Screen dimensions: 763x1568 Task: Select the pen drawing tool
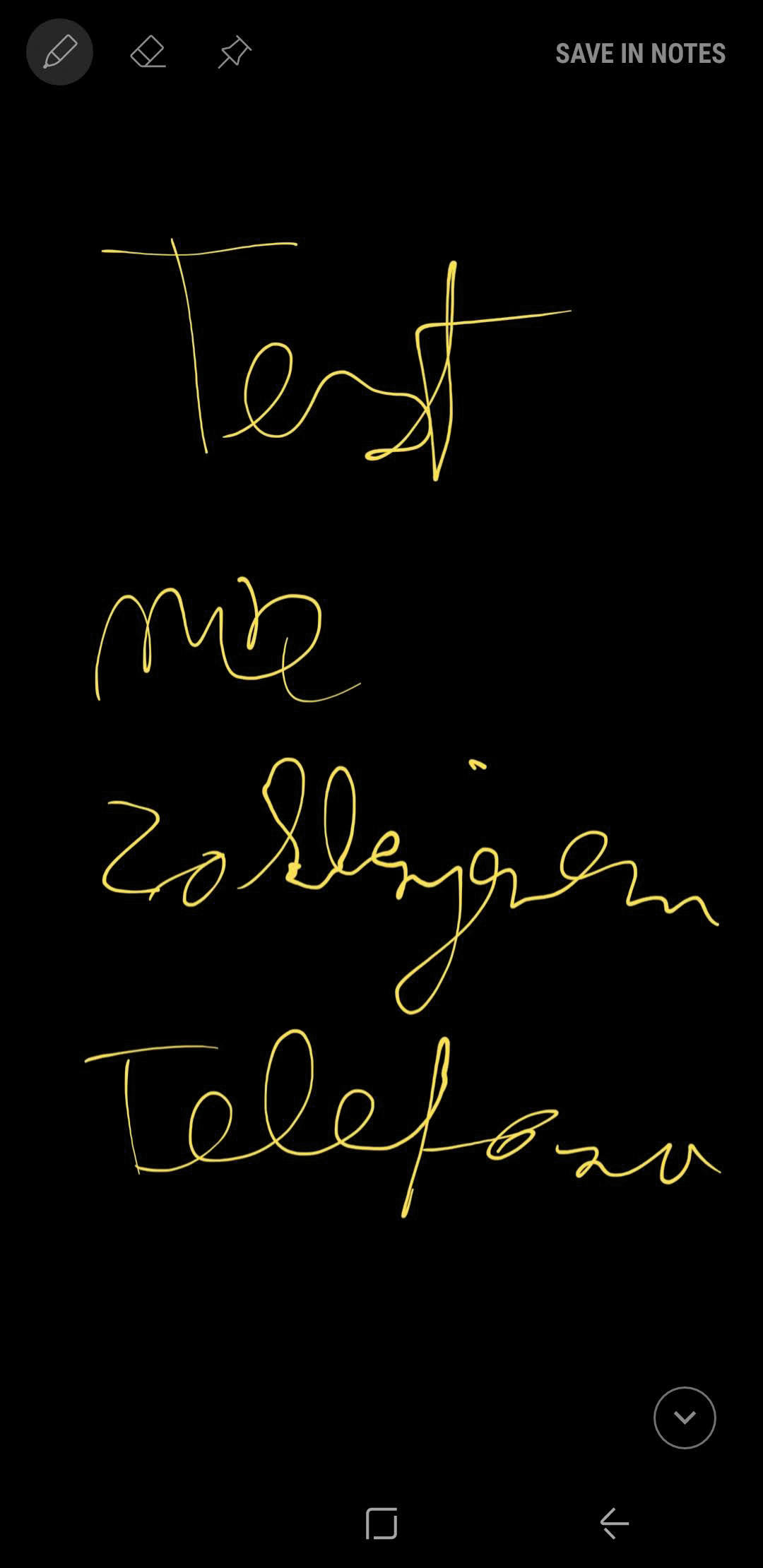coord(59,52)
